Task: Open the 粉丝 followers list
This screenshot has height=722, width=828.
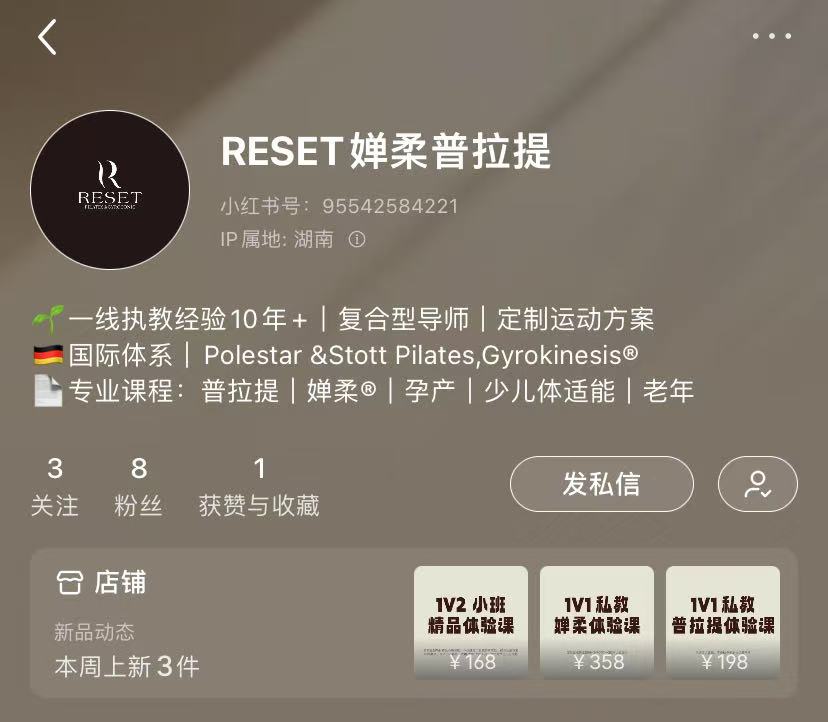Action: tap(138, 487)
